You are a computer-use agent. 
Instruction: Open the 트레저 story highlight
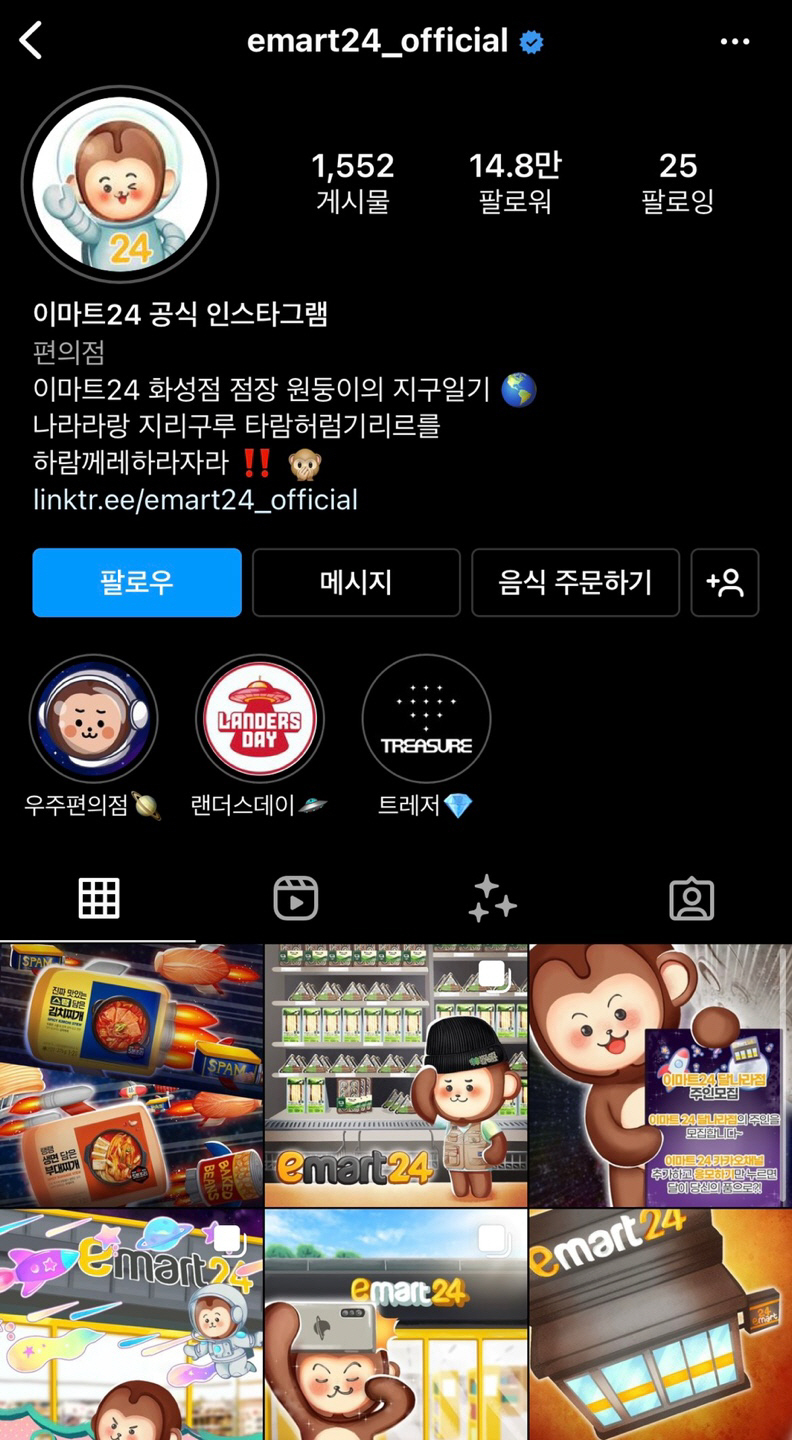tap(426, 720)
